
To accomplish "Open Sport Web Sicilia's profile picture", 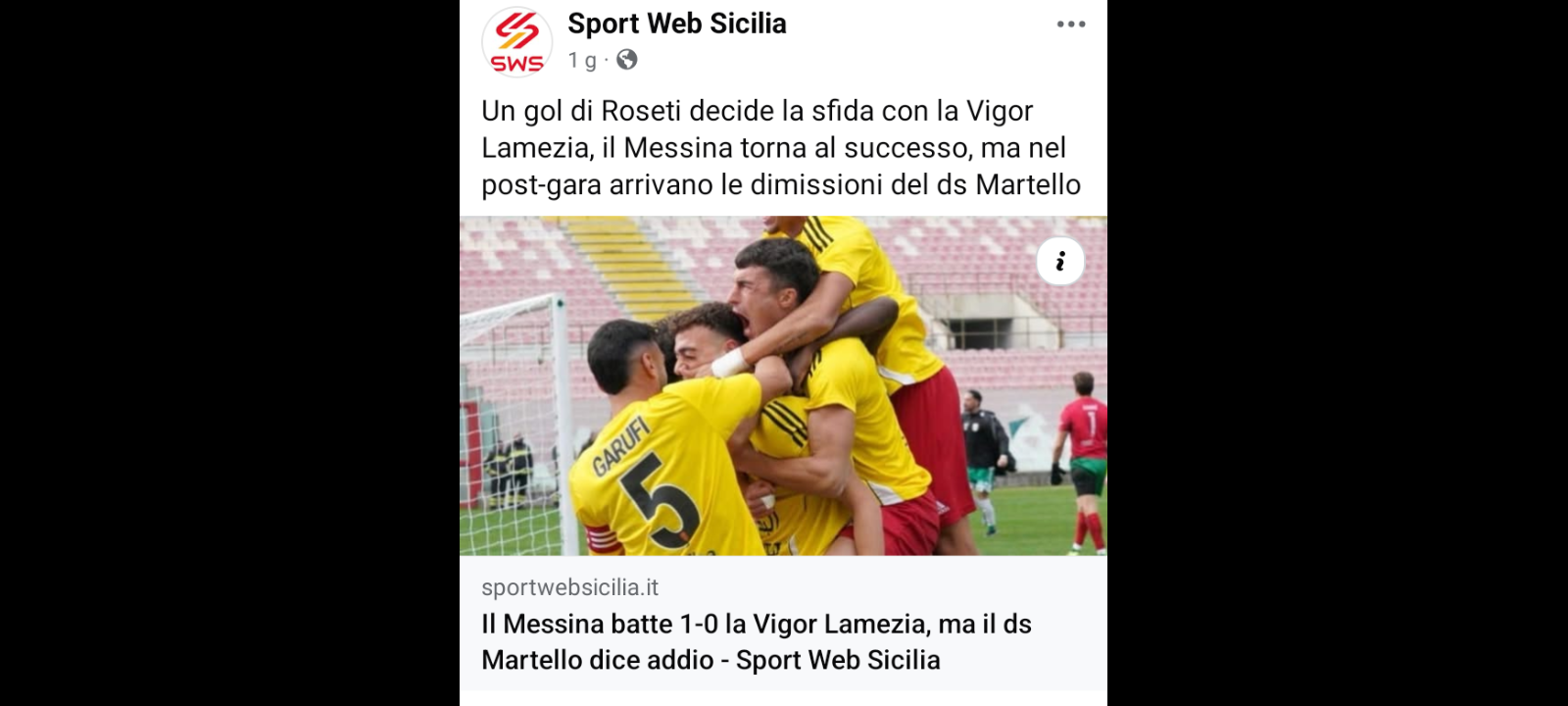I will click(516, 42).
